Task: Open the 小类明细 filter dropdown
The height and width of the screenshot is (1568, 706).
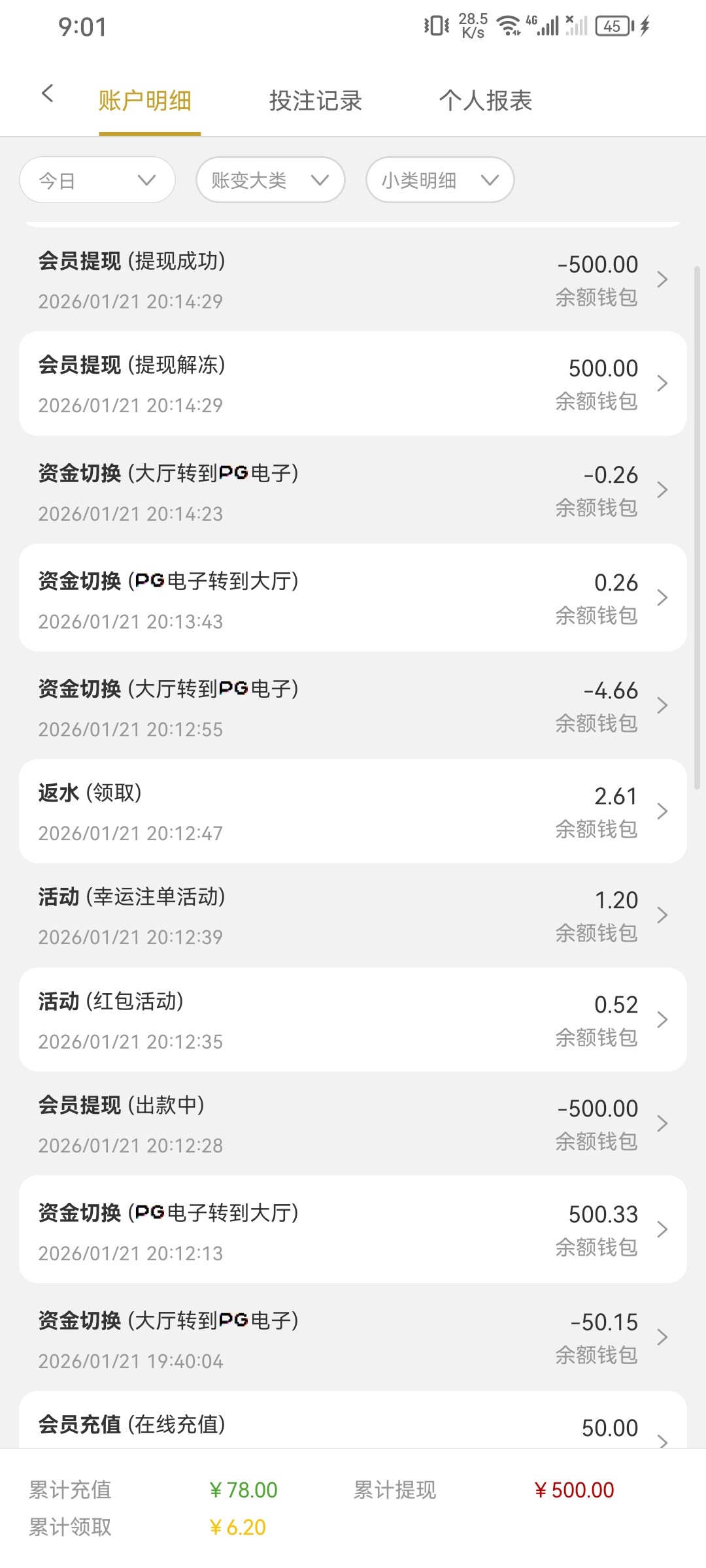Action: [438, 180]
